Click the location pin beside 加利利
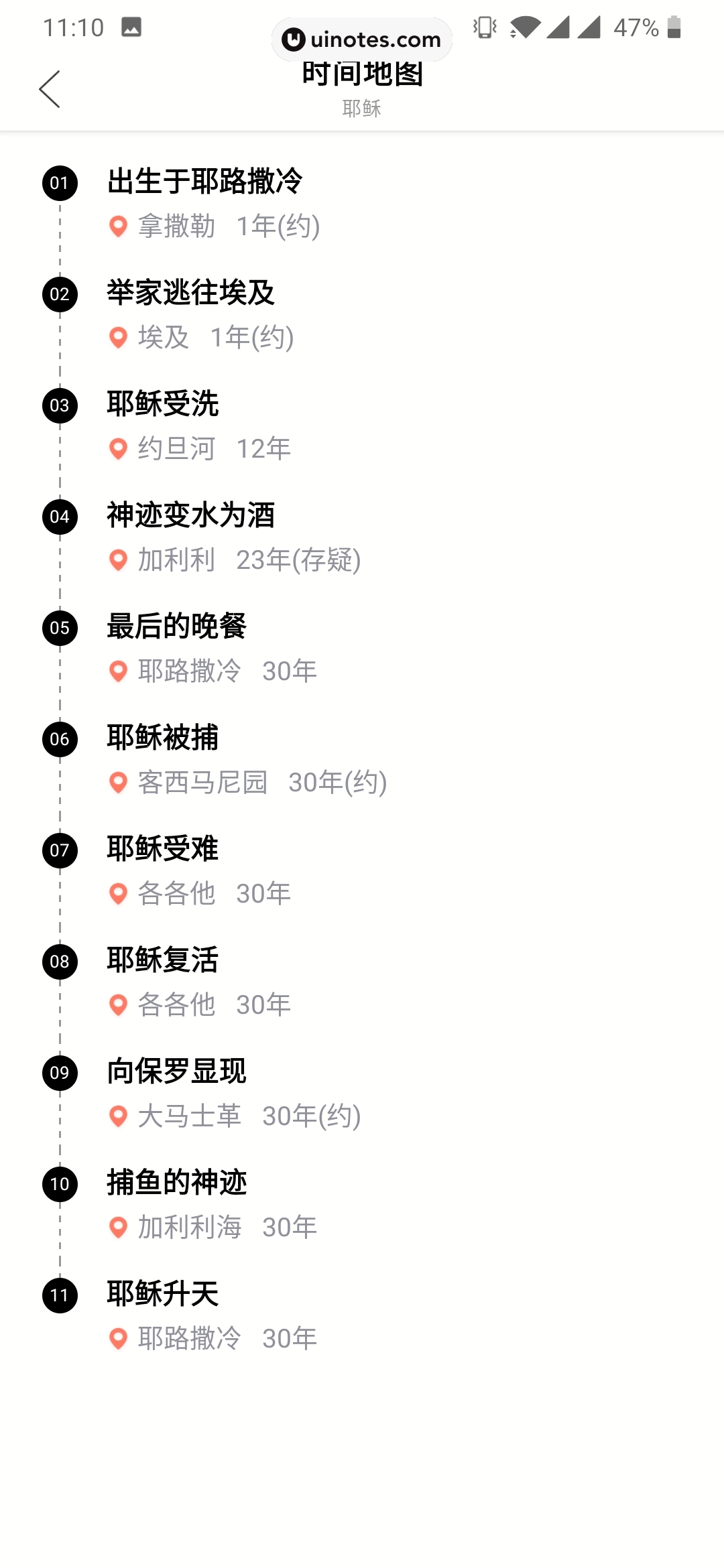 pyautogui.click(x=119, y=561)
